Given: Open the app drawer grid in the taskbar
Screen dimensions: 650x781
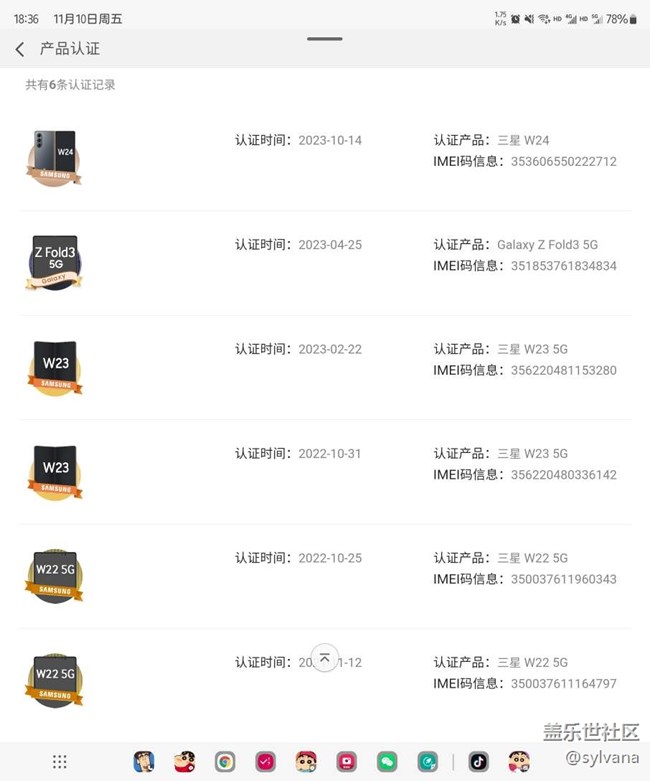Looking at the screenshot, I should [x=60, y=762].
